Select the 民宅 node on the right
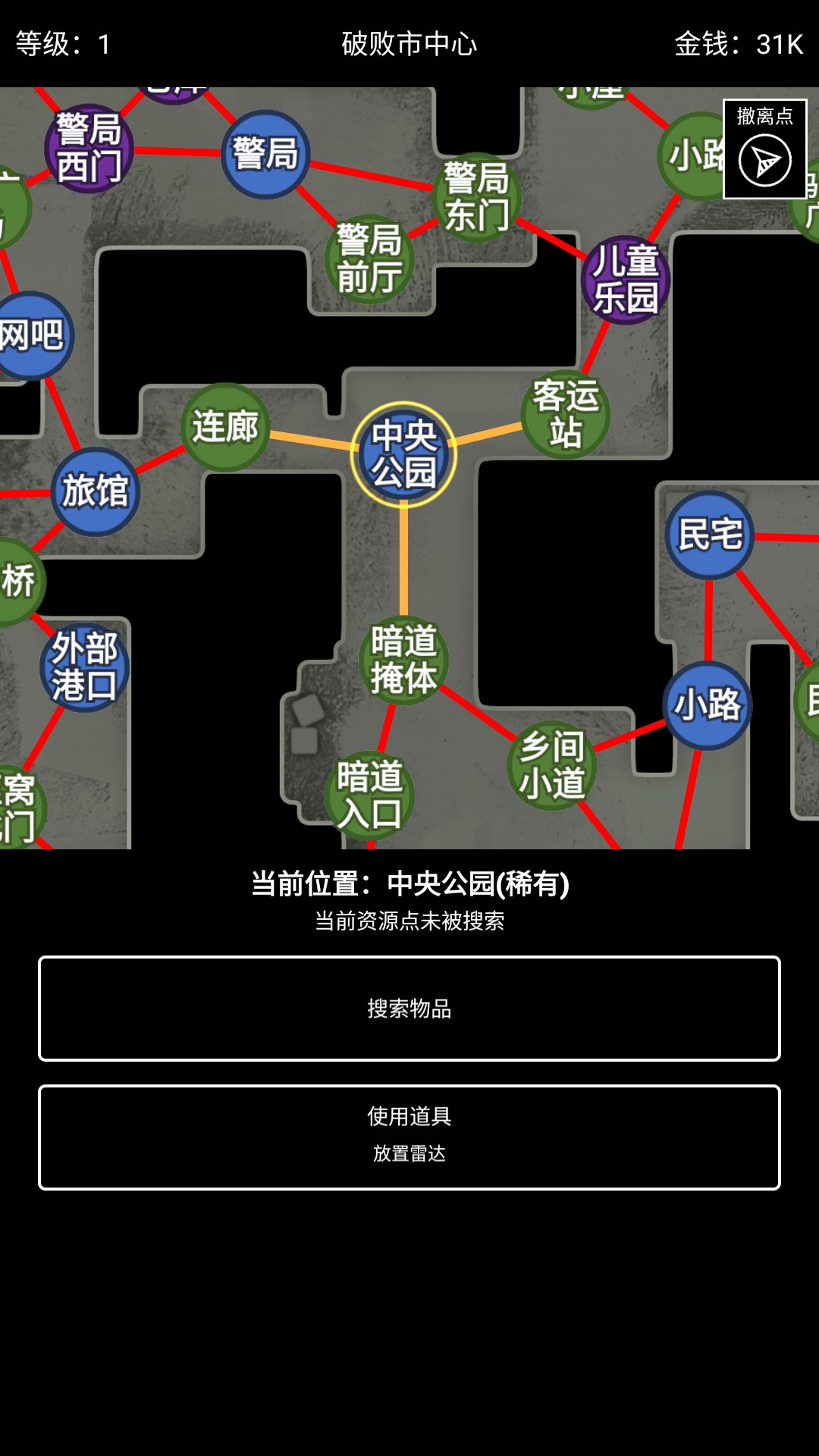 click(x=709, y=532)
